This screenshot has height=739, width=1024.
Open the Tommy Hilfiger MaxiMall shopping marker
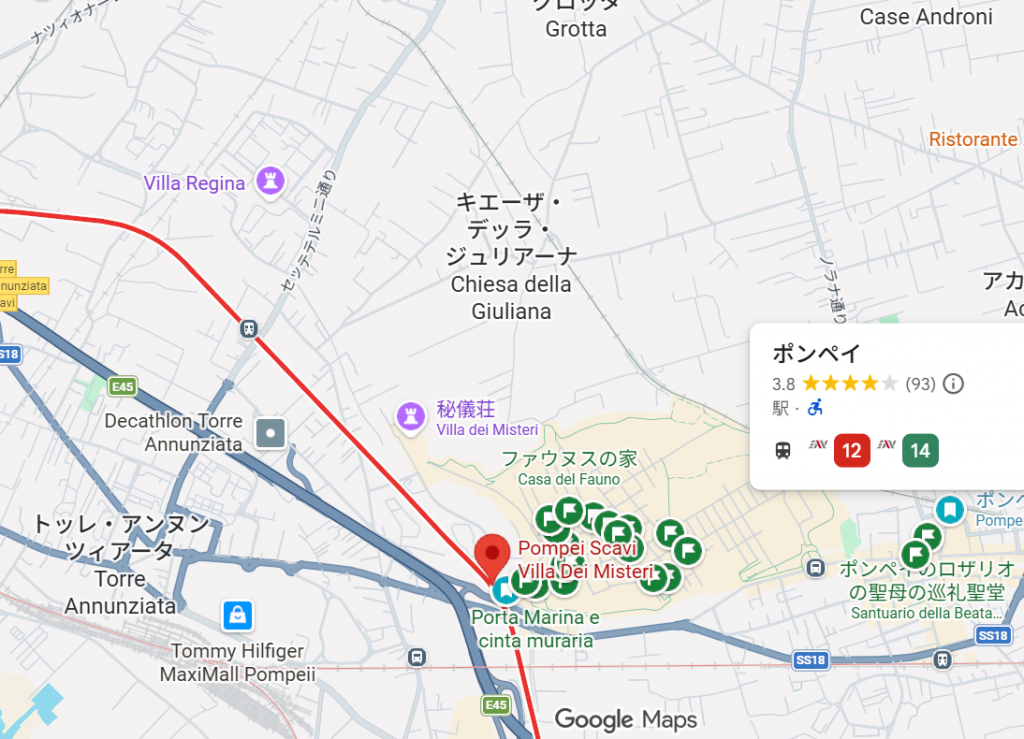pyautogui.click(x=237, y=614)
